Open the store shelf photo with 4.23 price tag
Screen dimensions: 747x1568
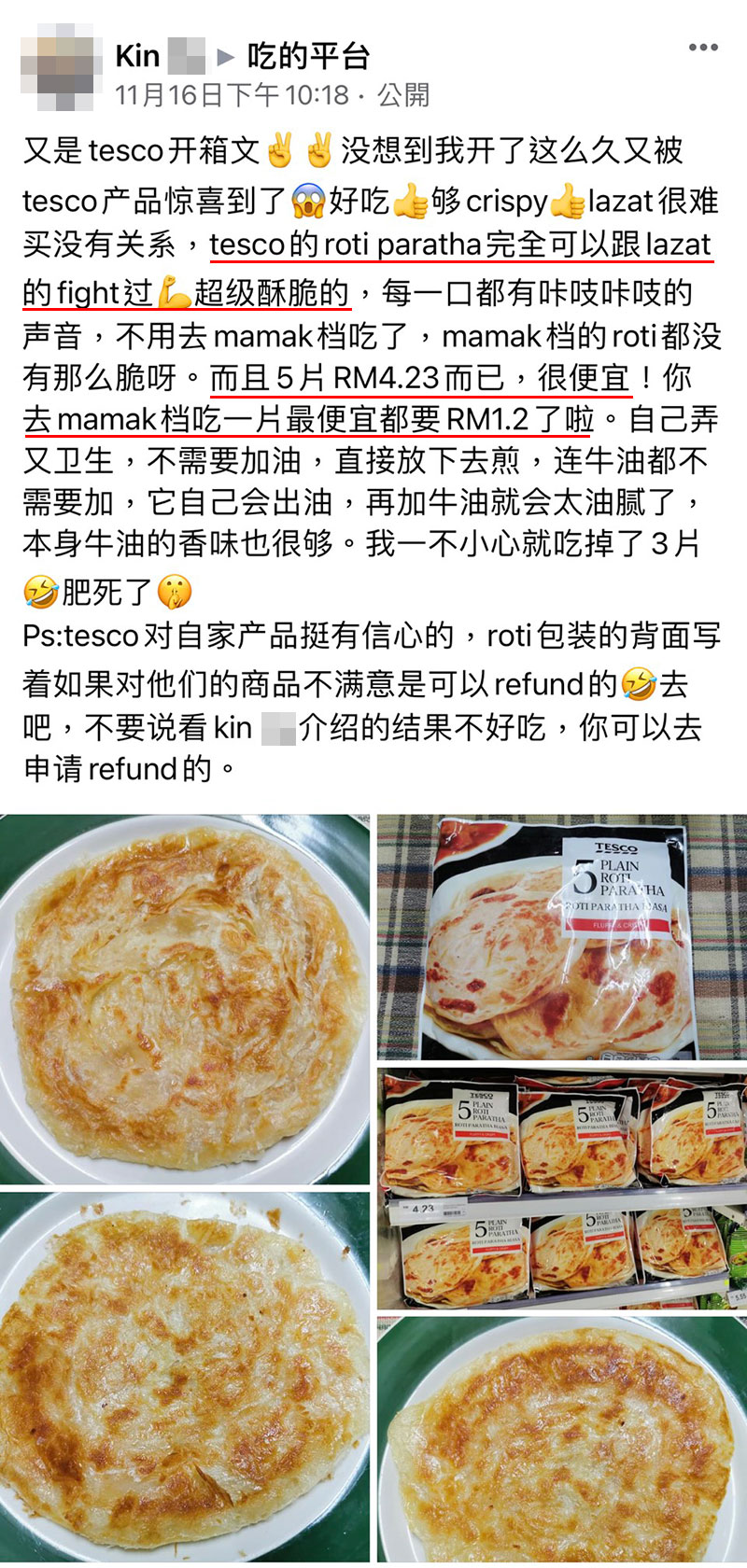tap(561, 1188)
